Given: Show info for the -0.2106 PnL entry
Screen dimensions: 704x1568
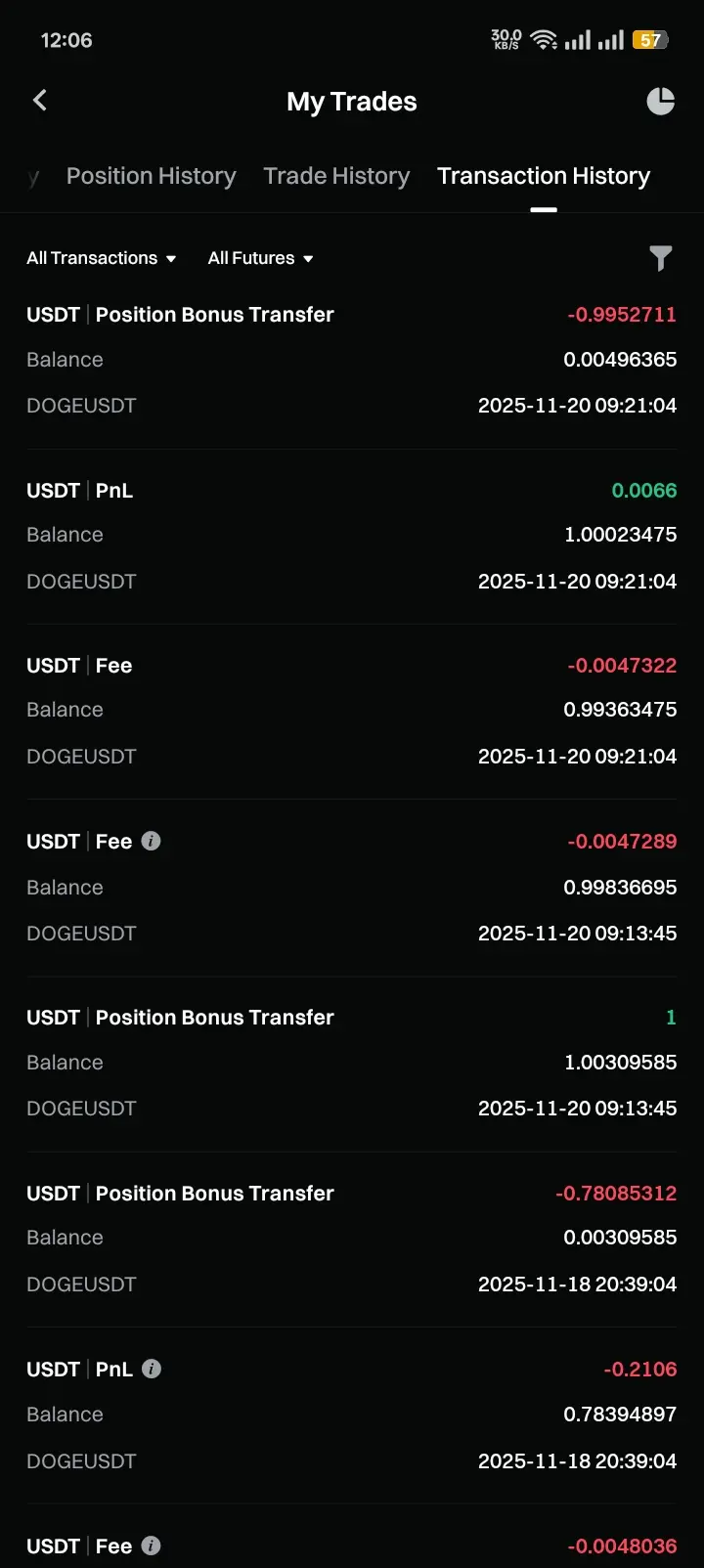Looking at the screenshot, I should pyautogui.click(x=152, y=1369).
